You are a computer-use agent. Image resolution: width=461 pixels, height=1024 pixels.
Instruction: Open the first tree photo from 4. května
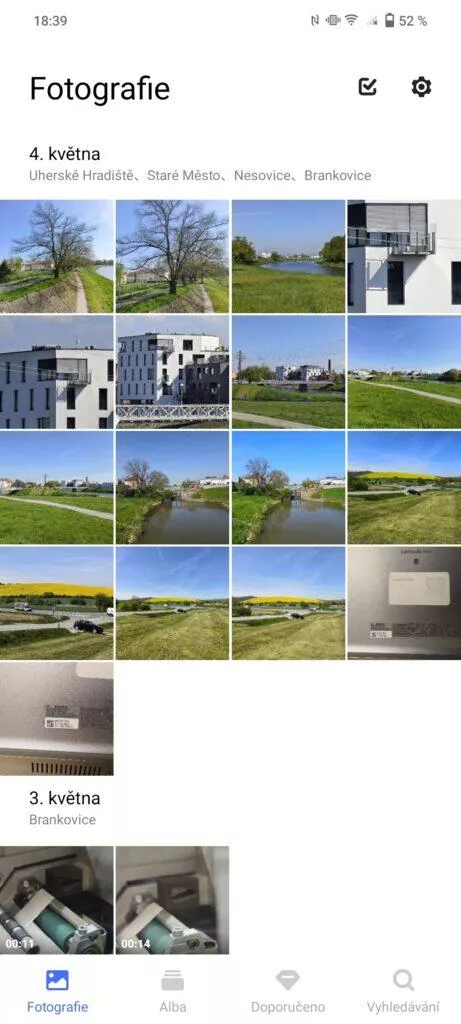coord(57,257)
